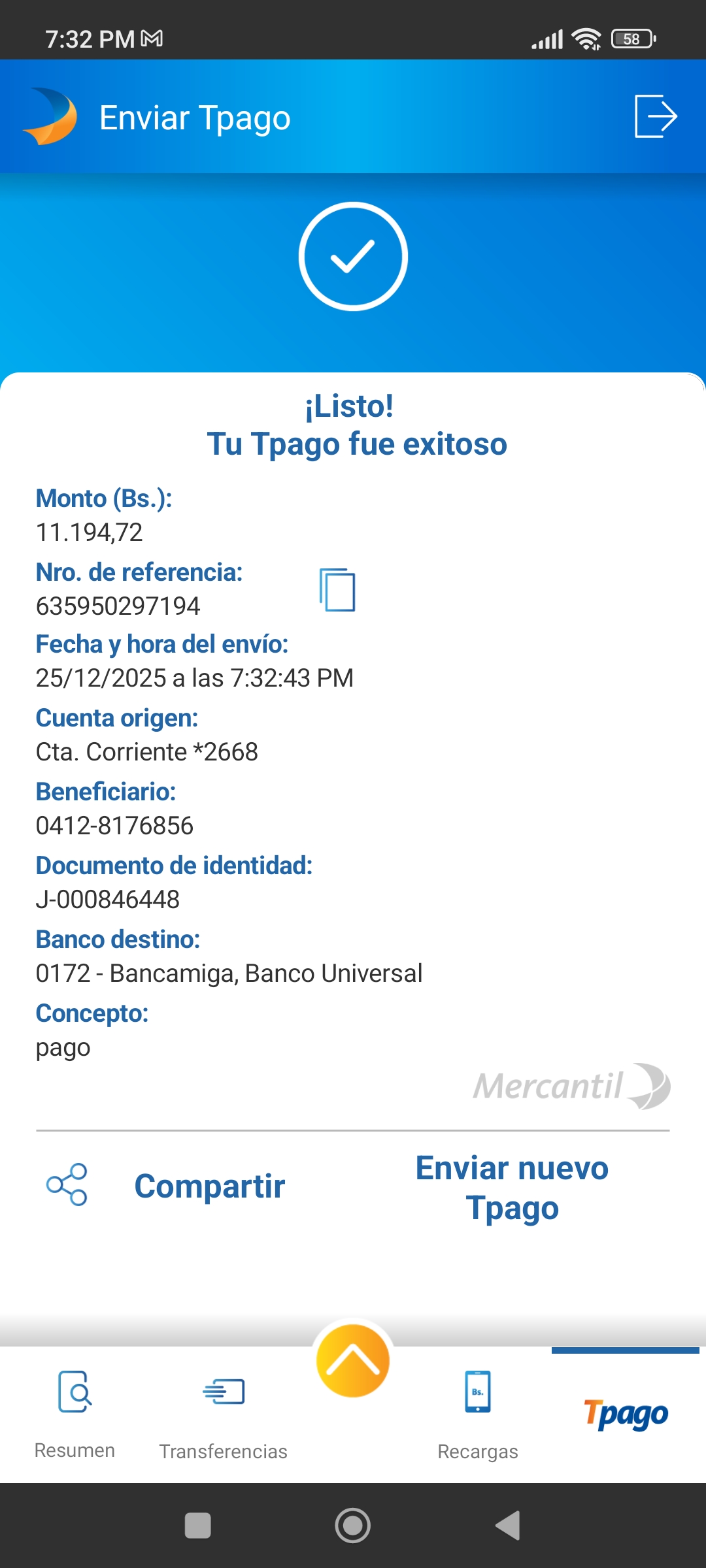Share the Tpago receipt via Compartir
Screen dimensions: 706x1568
pos(167,1185)
